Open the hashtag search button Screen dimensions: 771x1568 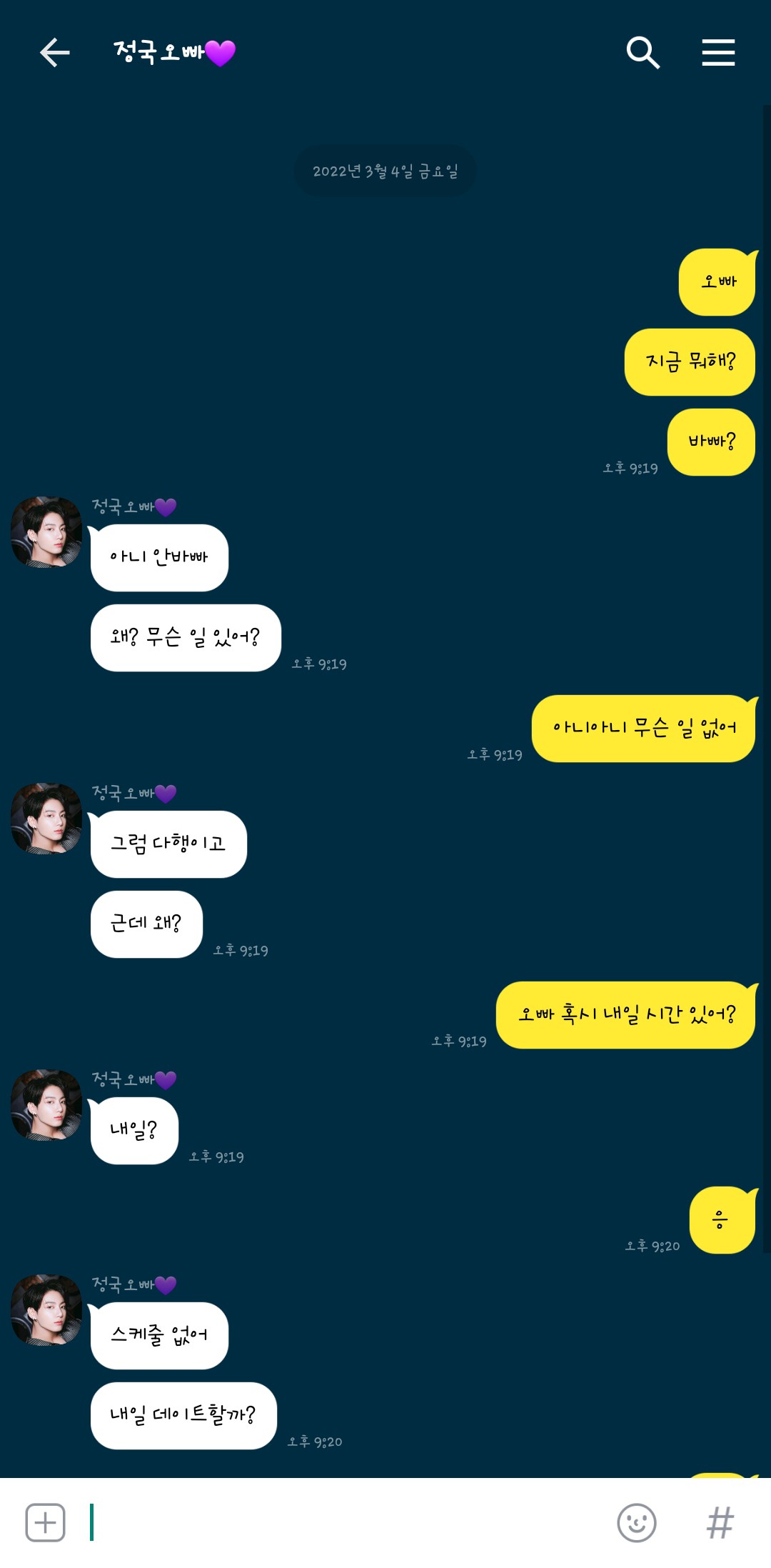(720, 1522)
